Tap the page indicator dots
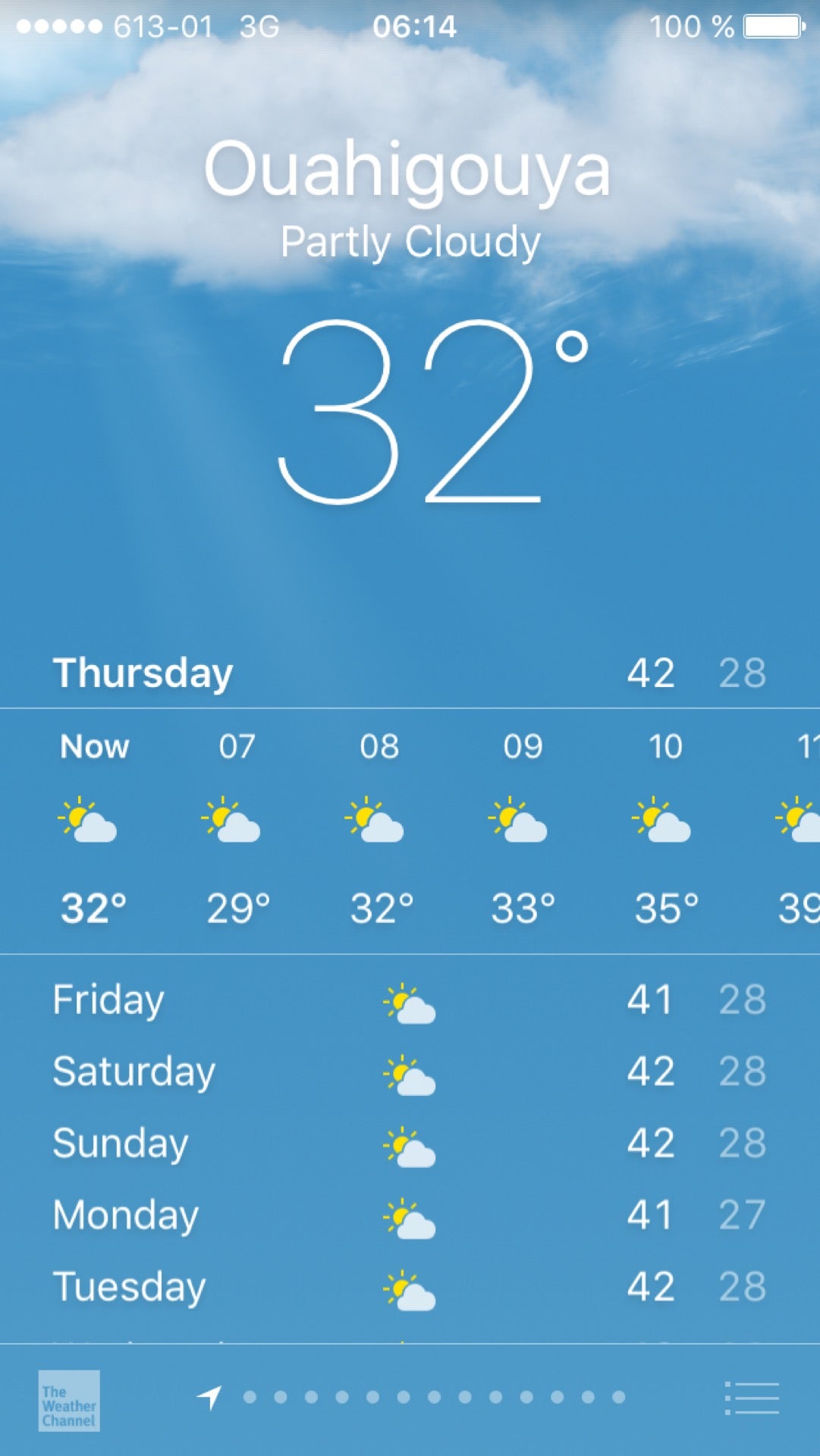This screenshot has height=1456, width=820. click(x=433, y=1397)
